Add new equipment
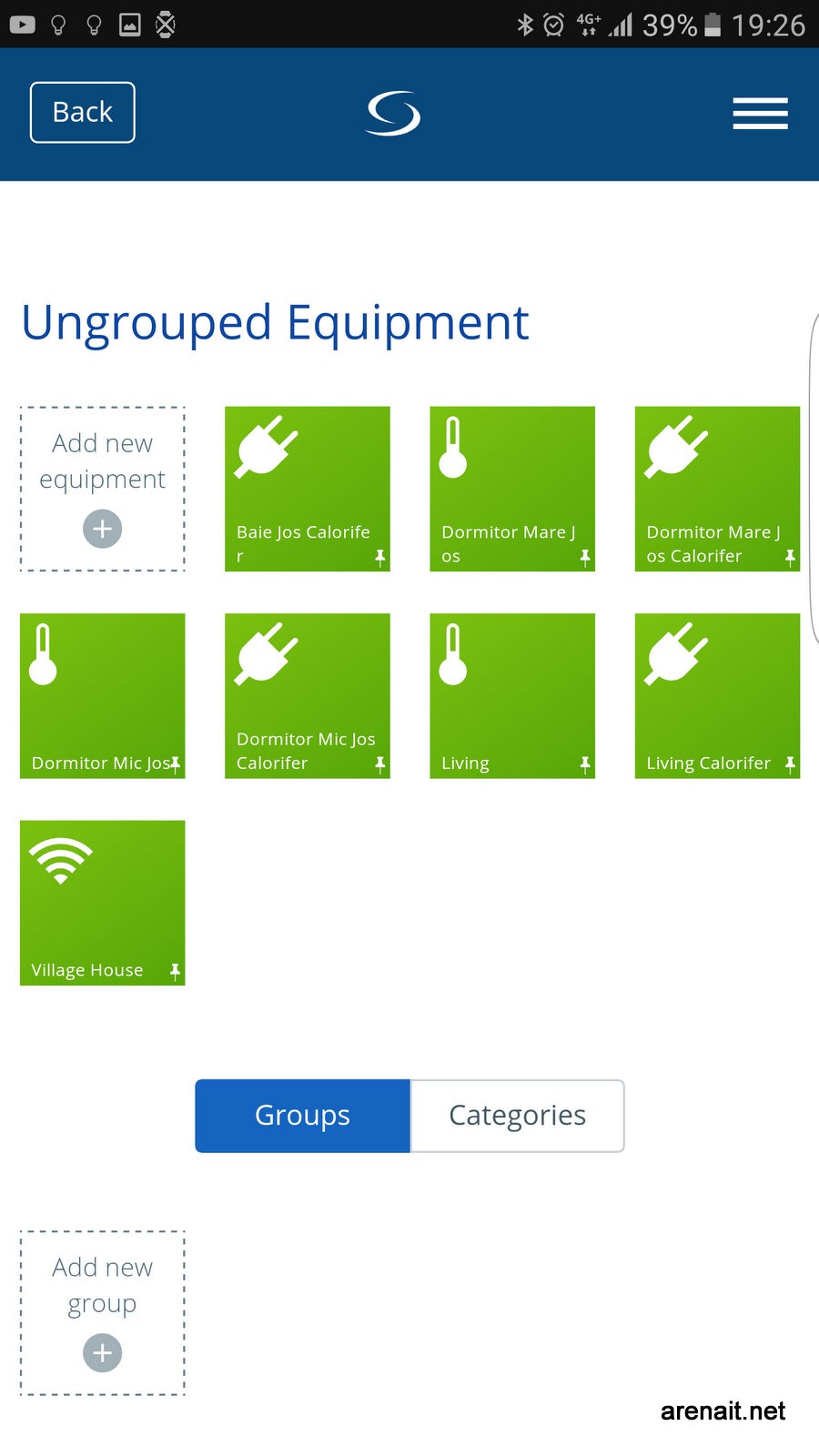The width and height of the screenshot is (819, 1456). point(103,489)
